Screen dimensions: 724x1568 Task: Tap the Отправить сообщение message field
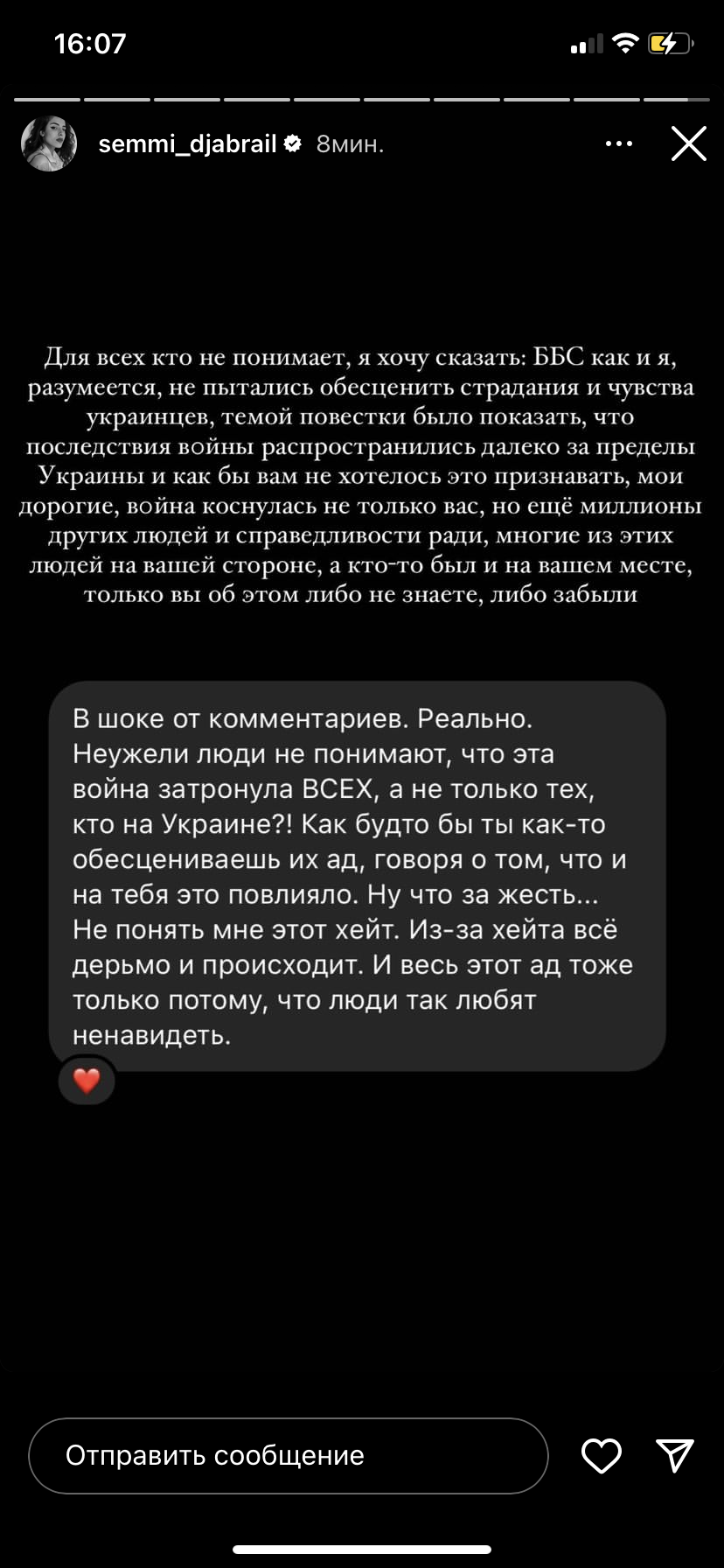tap(289, 1455)
